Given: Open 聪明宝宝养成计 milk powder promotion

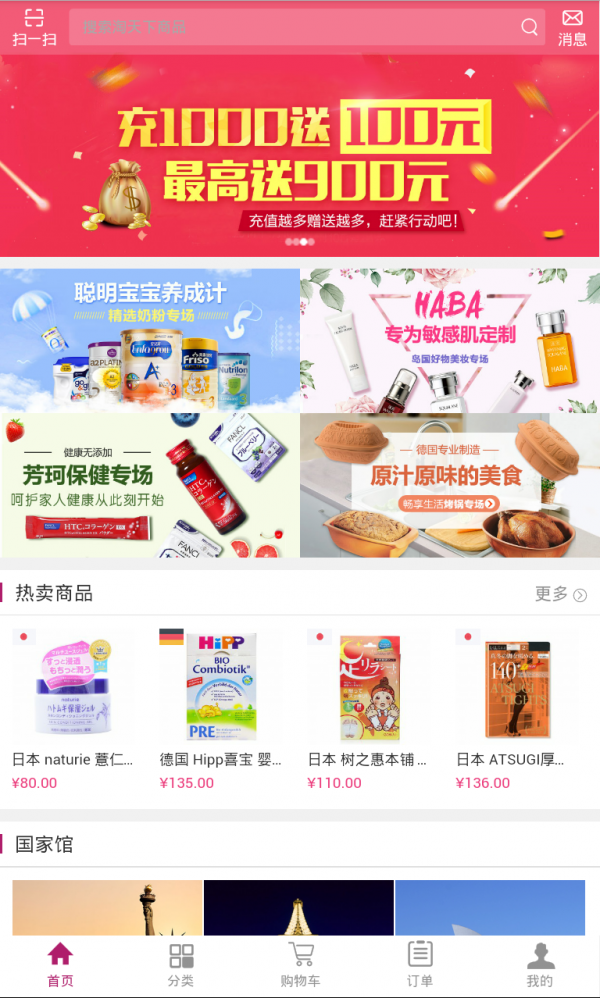Looking at the screenshot, I should tap(150, 340).
